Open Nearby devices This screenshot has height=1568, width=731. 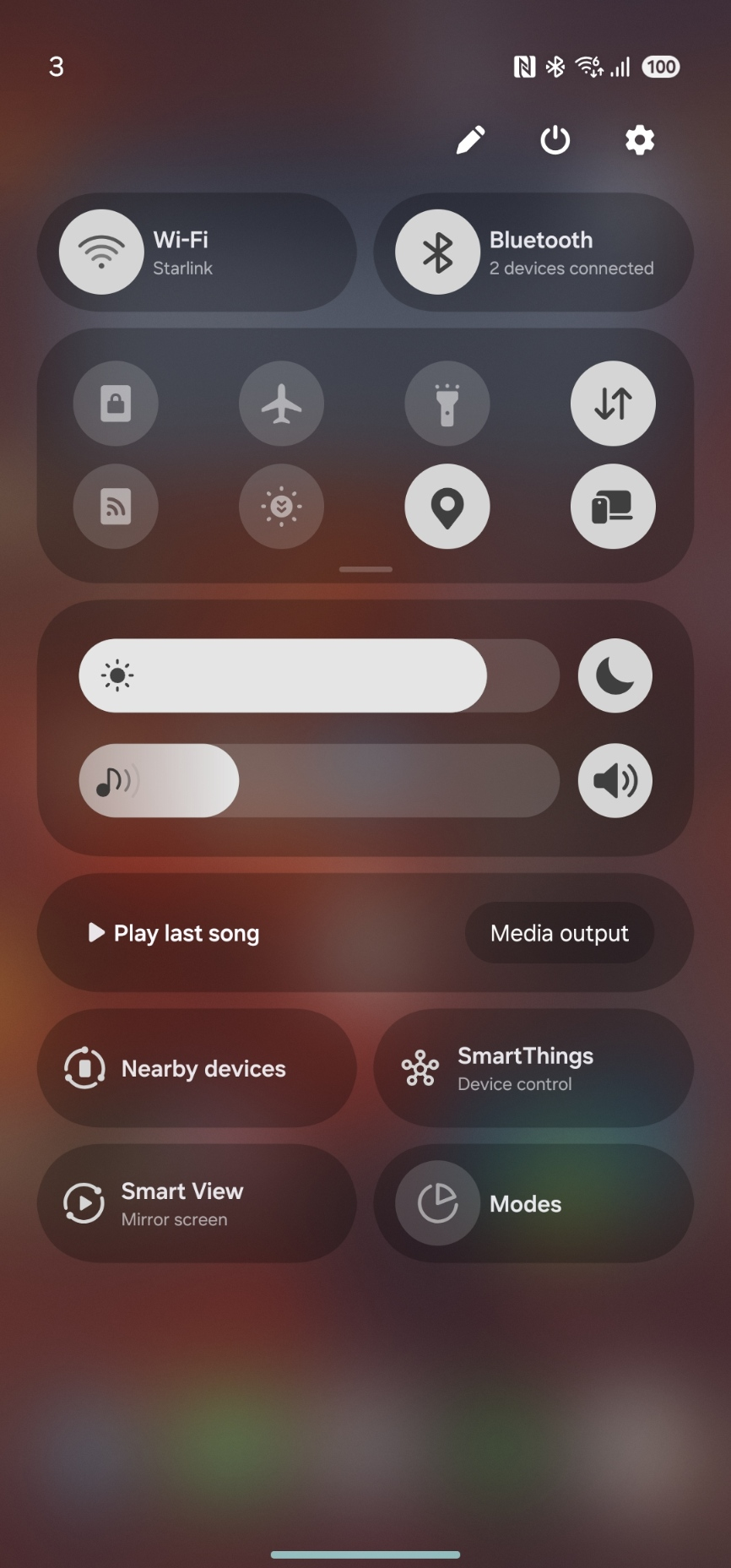(x=197, y=1068)
